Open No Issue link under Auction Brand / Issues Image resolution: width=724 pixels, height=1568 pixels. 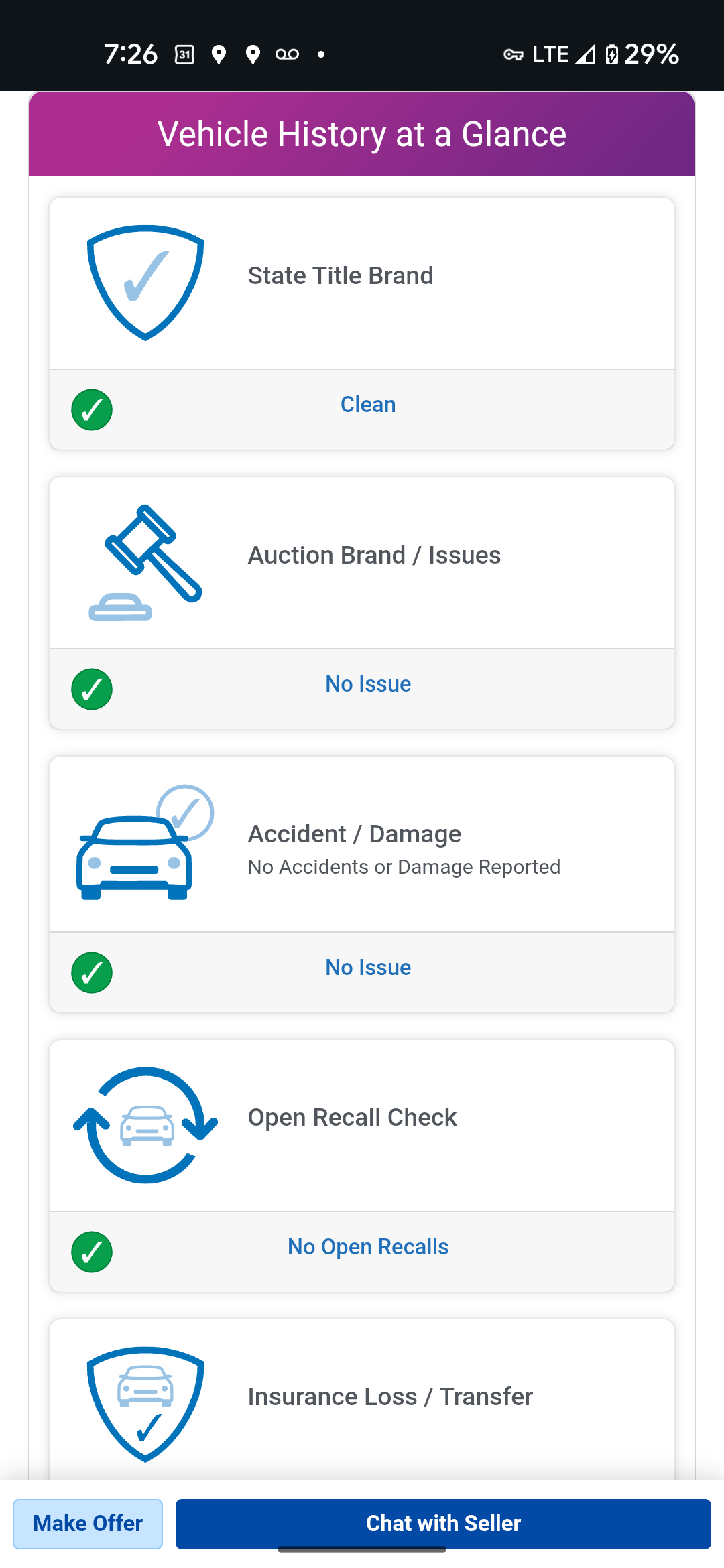click(368, 684)
